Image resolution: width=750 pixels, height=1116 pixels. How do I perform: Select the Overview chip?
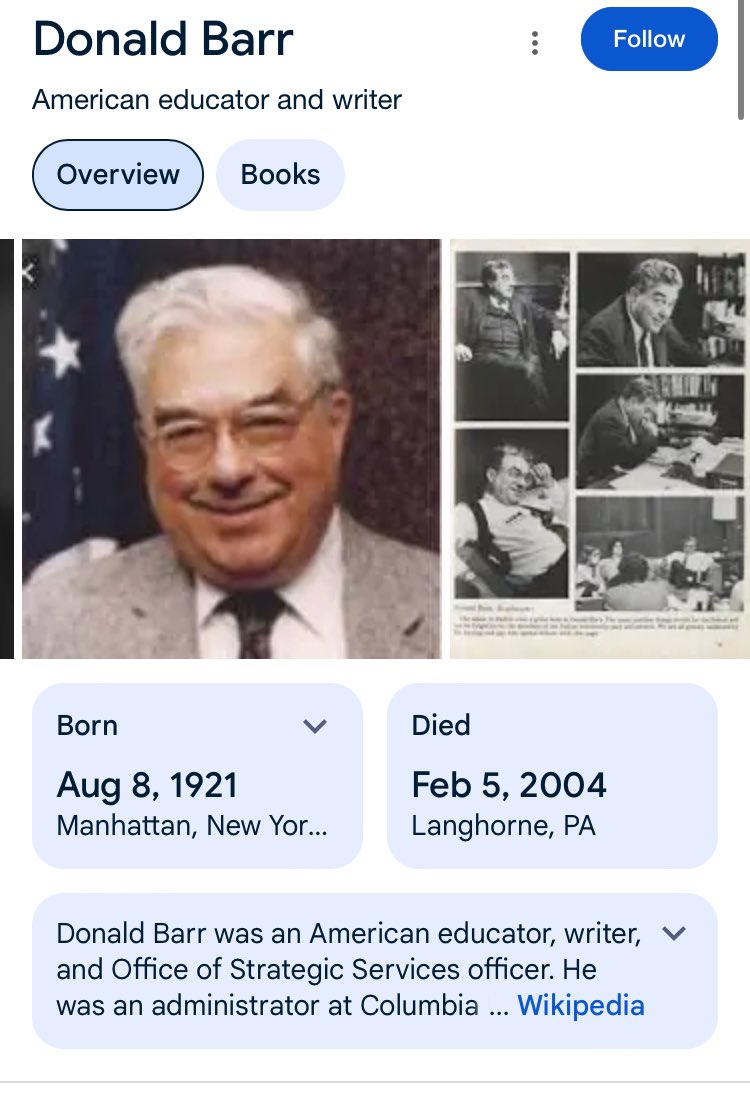click(118, 175)
